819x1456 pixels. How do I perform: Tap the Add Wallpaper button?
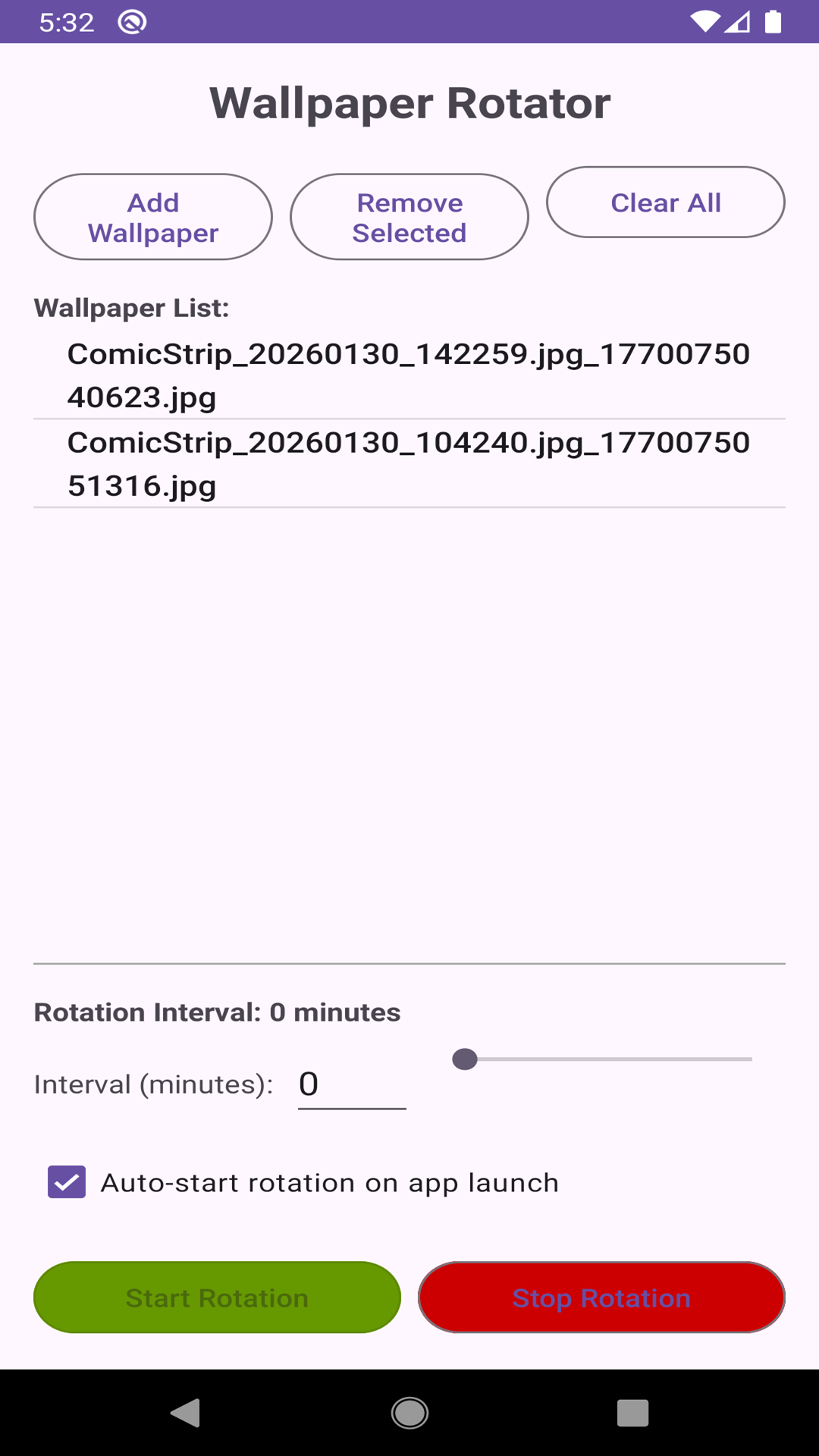coord(153,218)
